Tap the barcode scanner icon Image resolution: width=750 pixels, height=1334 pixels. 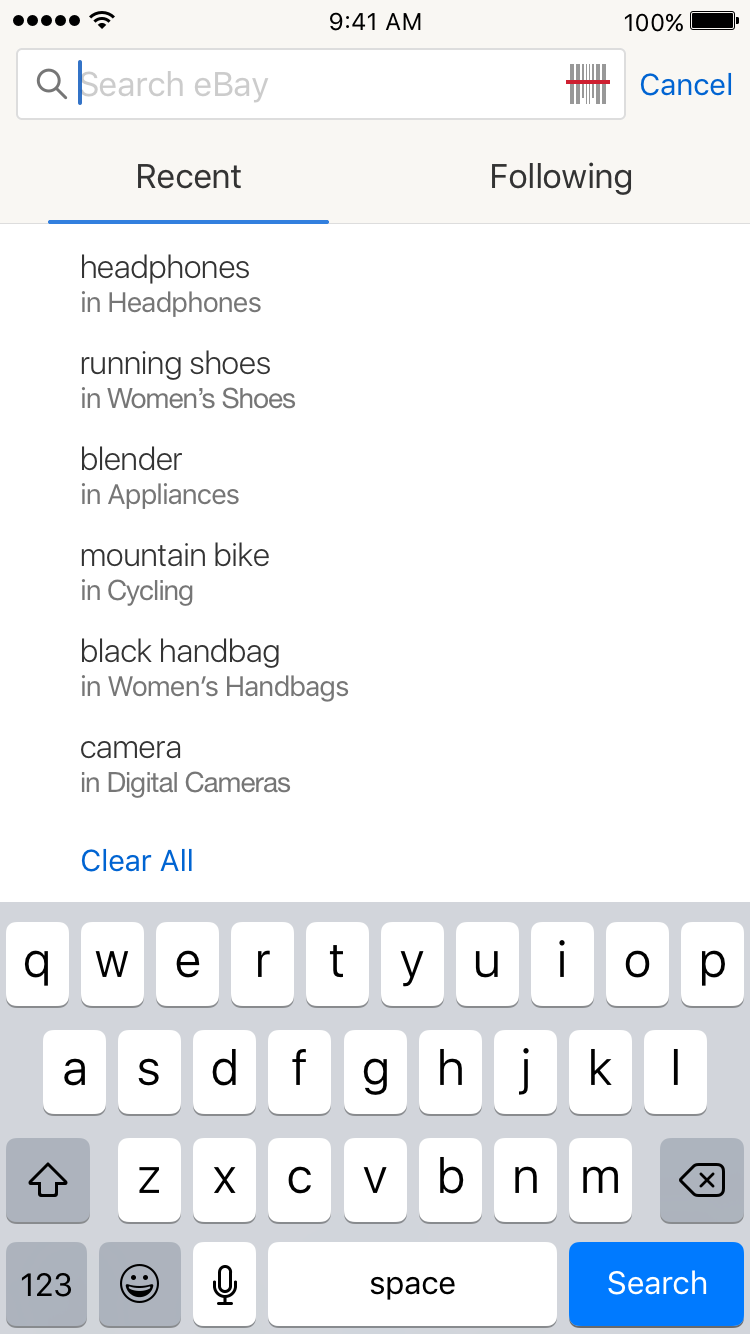[588, 84]
